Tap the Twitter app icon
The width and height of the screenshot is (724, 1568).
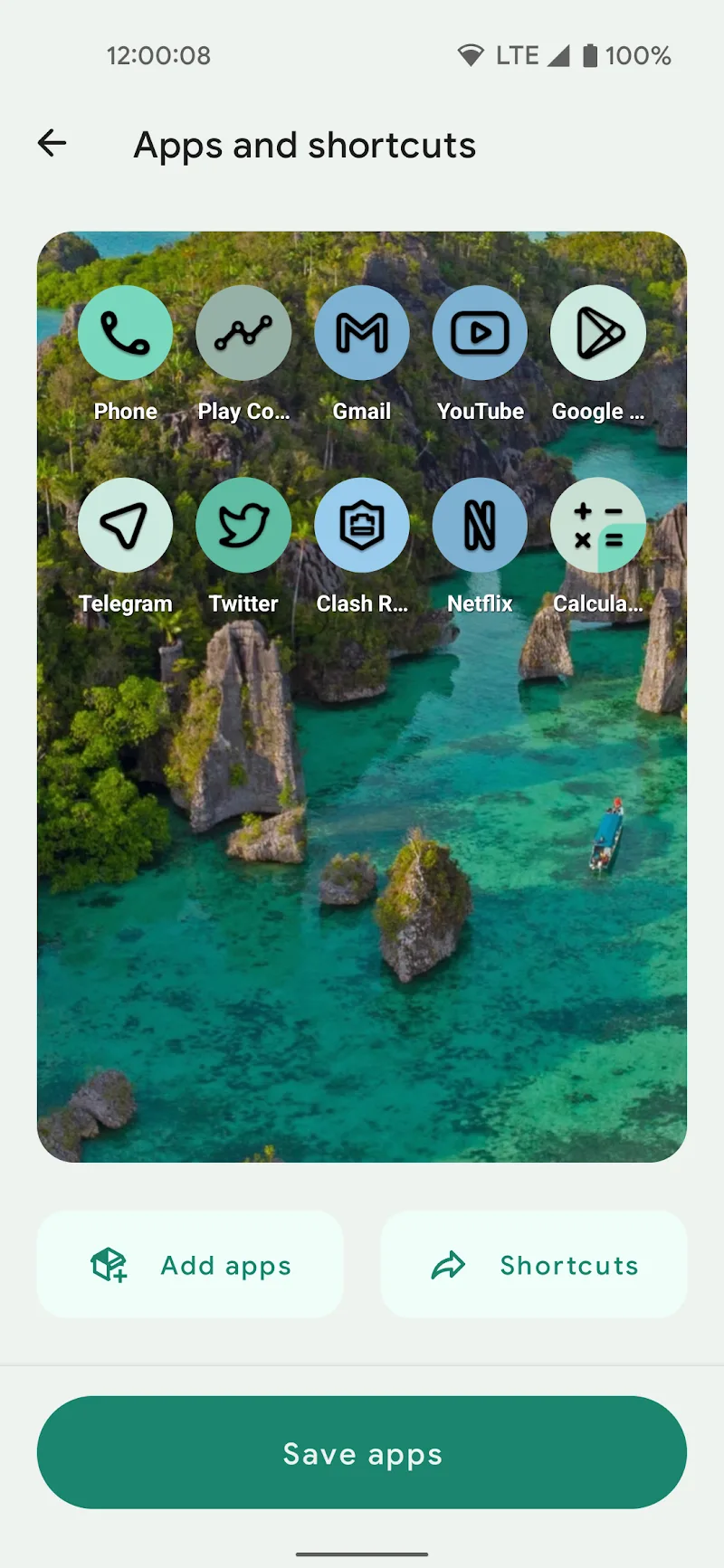coord(243,525)
